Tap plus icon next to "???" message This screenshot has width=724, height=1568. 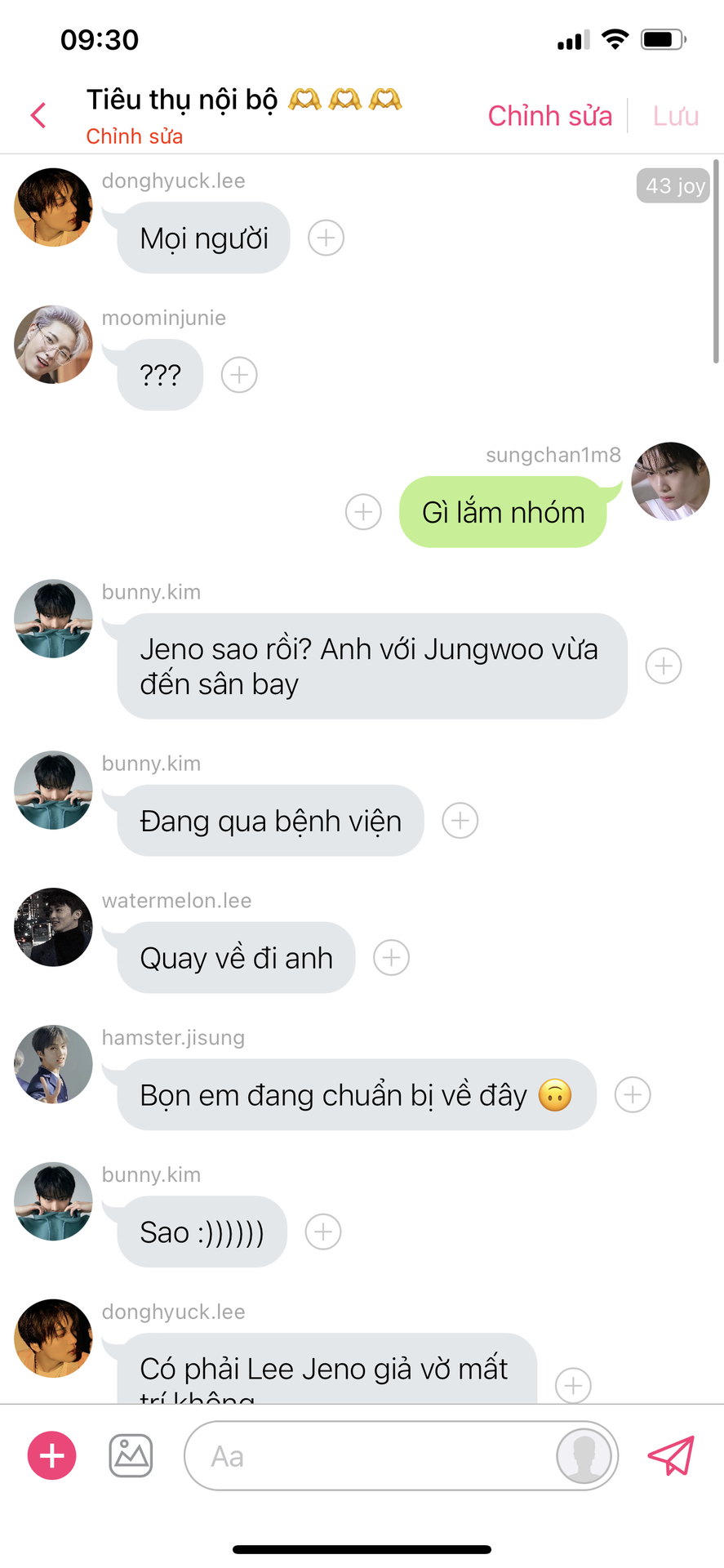click(x=239, y=376)
